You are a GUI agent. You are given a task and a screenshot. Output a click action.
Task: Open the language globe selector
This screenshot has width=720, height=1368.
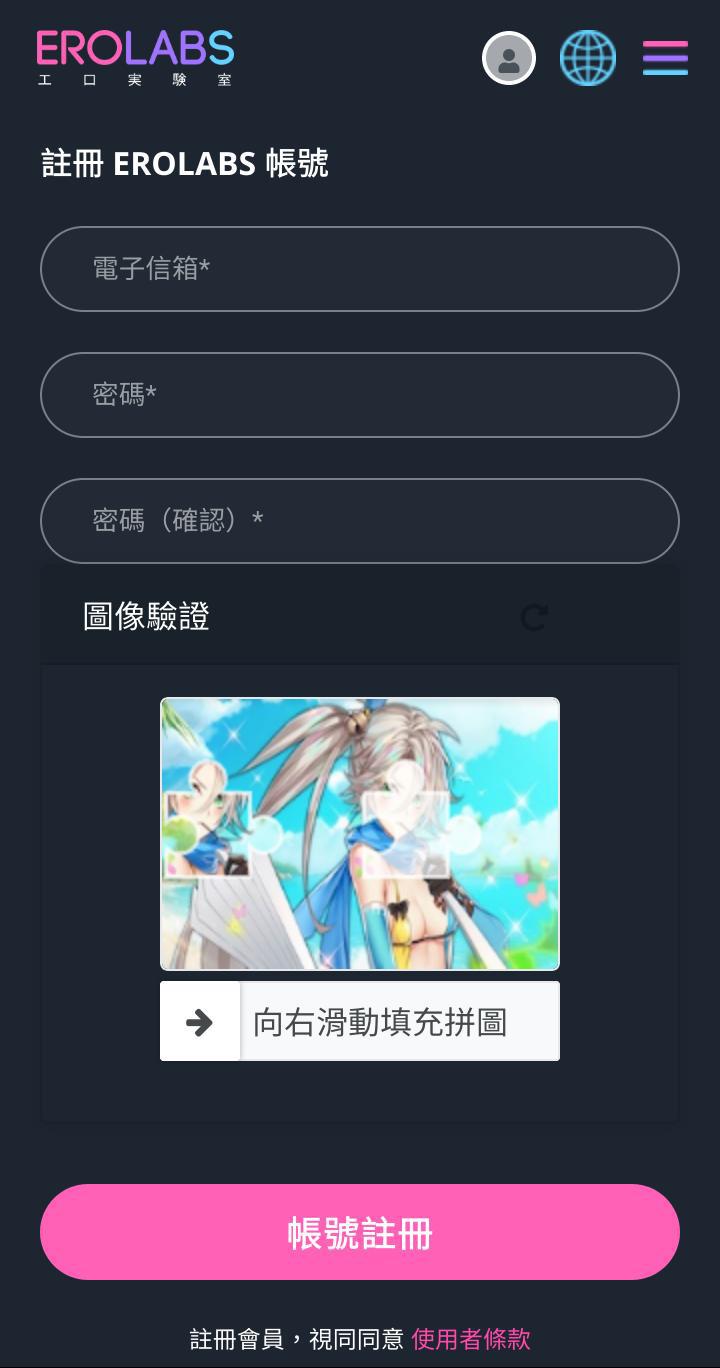point(587,58)
